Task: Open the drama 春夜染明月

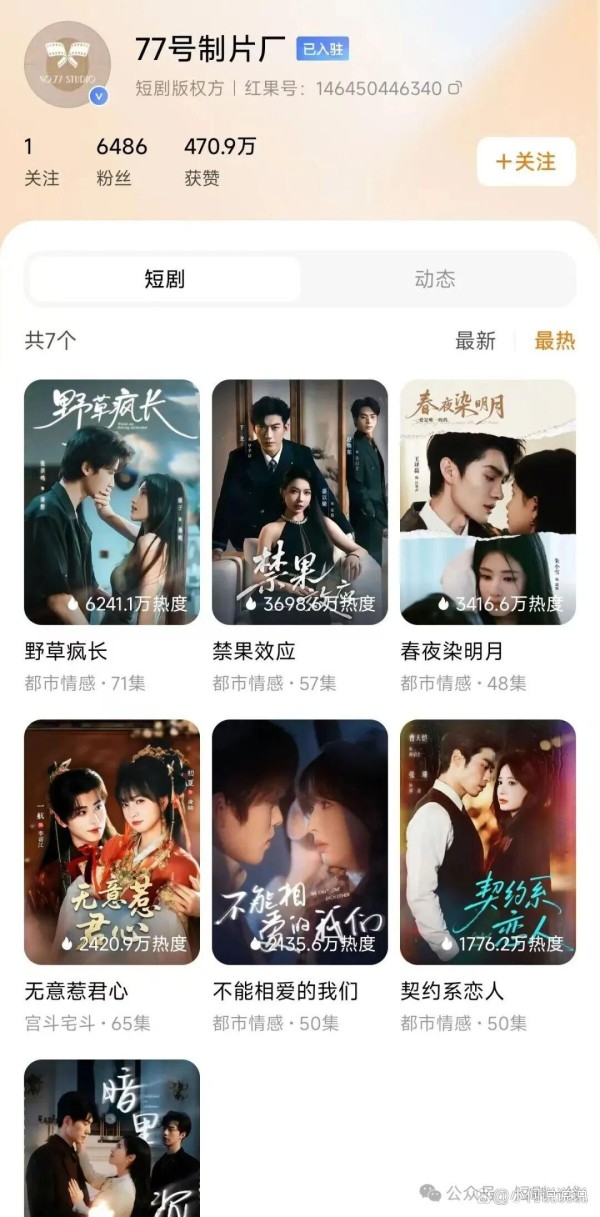Action: tap(488, 502)
